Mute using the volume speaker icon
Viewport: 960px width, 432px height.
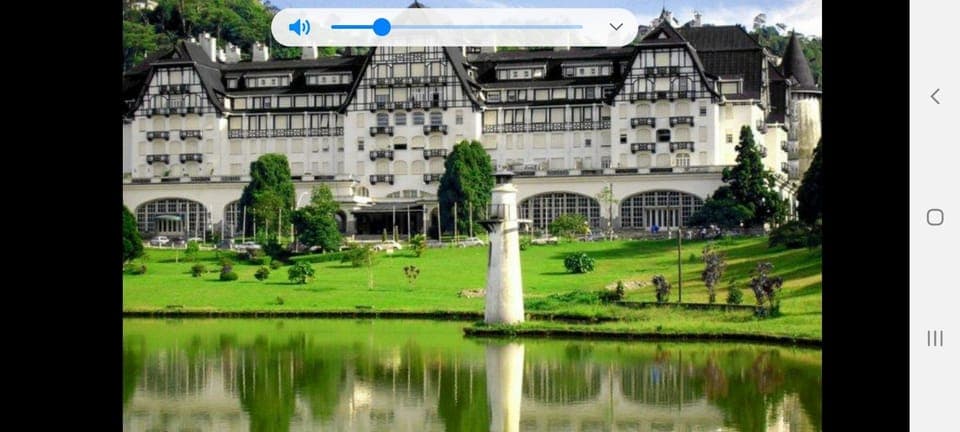pyautogui.click(x=299, y=27)
